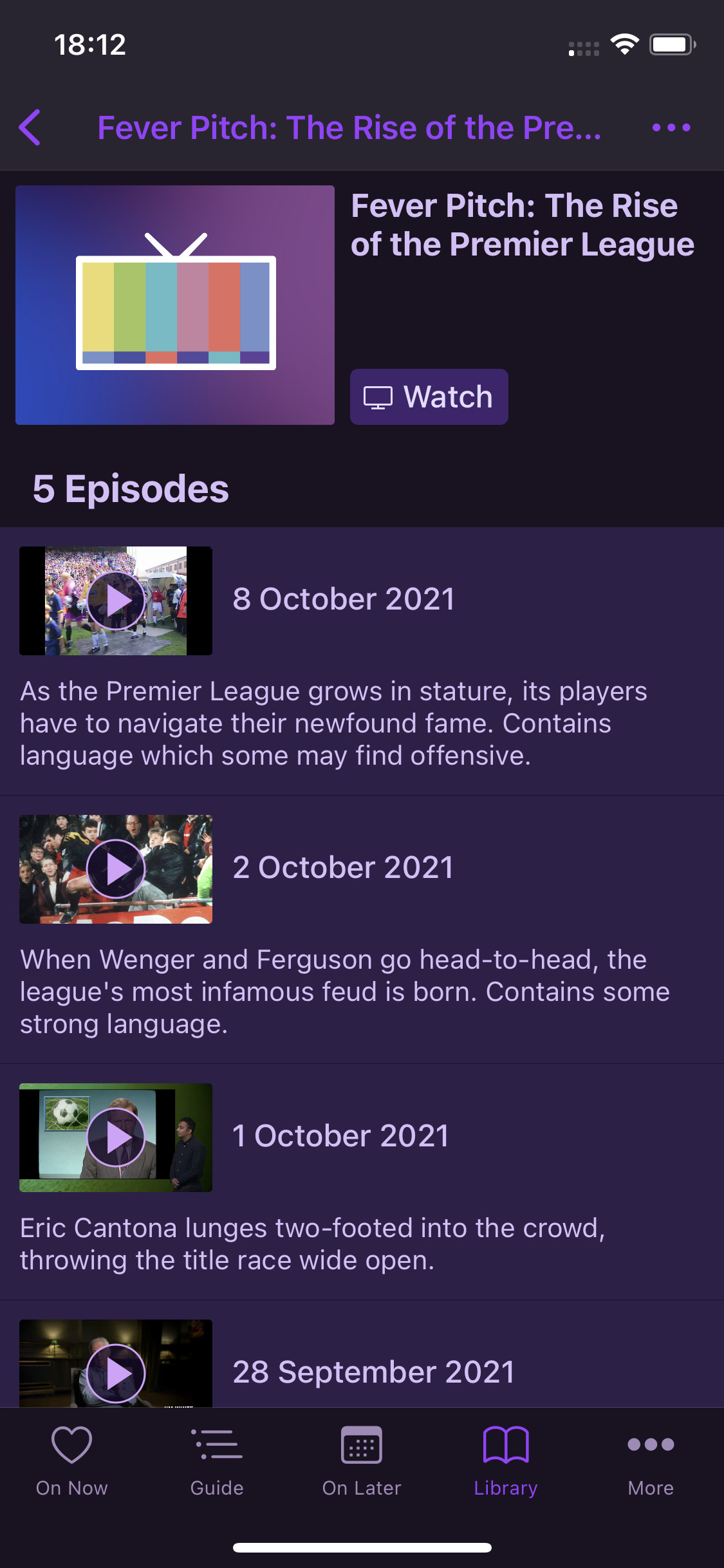Play the 2 October 2021 episode
The height and width of the screenshot is (1568, 724).
tap(116, 869)
